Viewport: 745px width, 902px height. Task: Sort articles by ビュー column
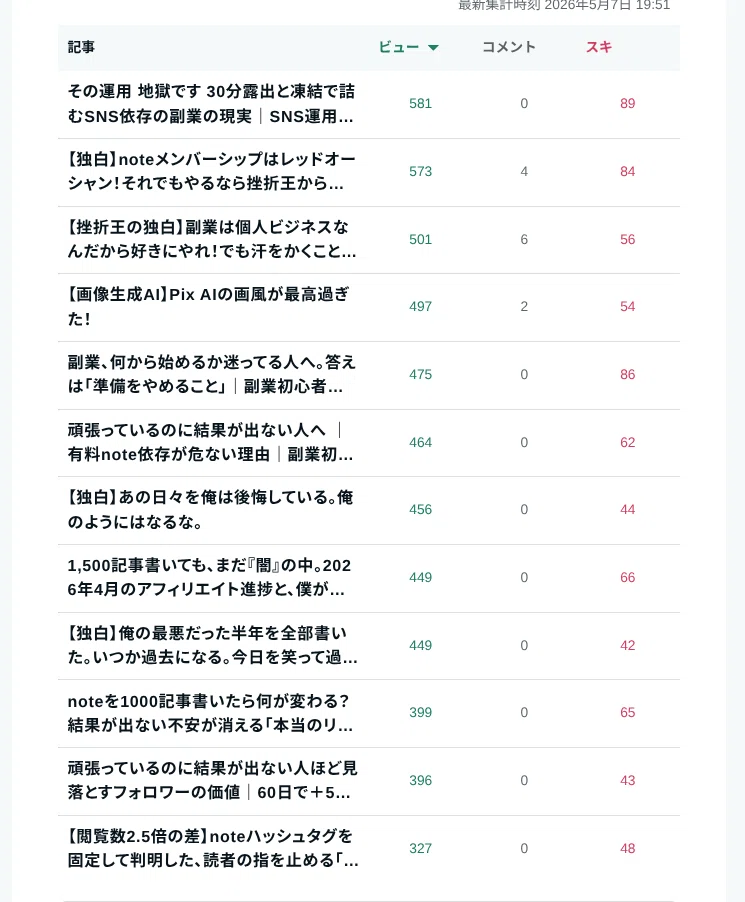(408, 47)
